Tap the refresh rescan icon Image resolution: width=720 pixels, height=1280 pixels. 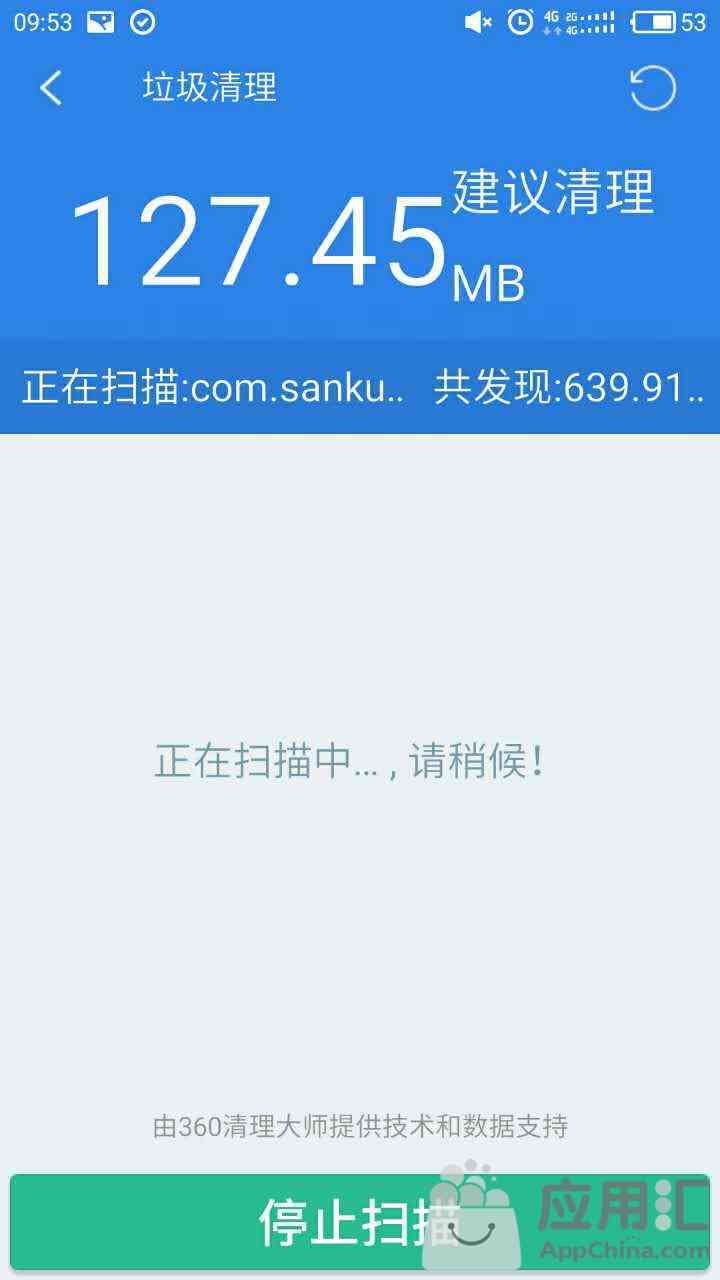click(x=653, y=88)
